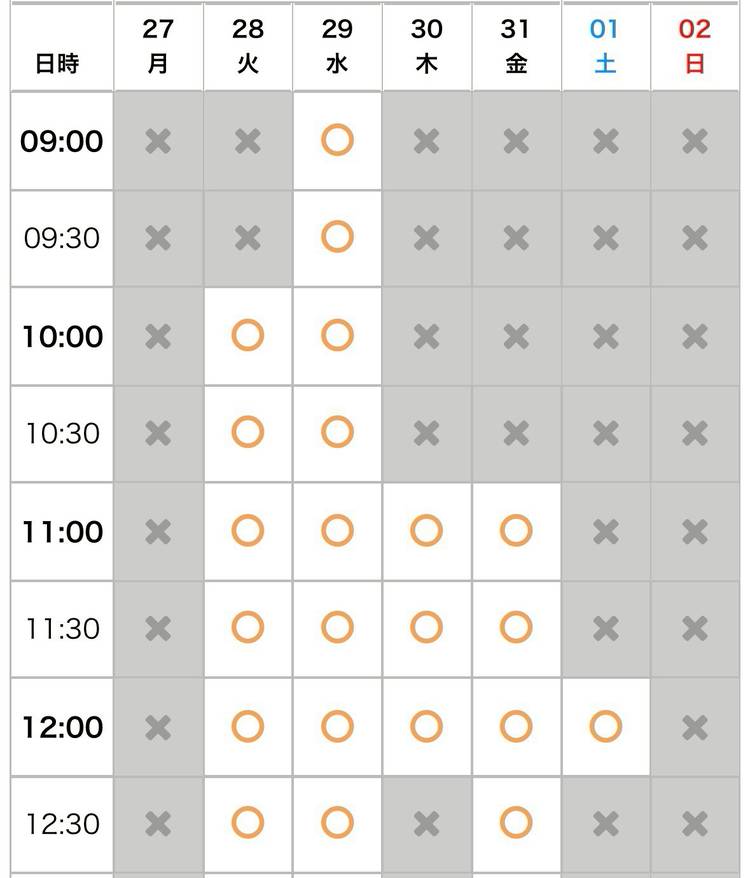The image size is (750, 878).
Task: Select the 12:30 slot on Friday 31
Action: (x=516, y=823)
